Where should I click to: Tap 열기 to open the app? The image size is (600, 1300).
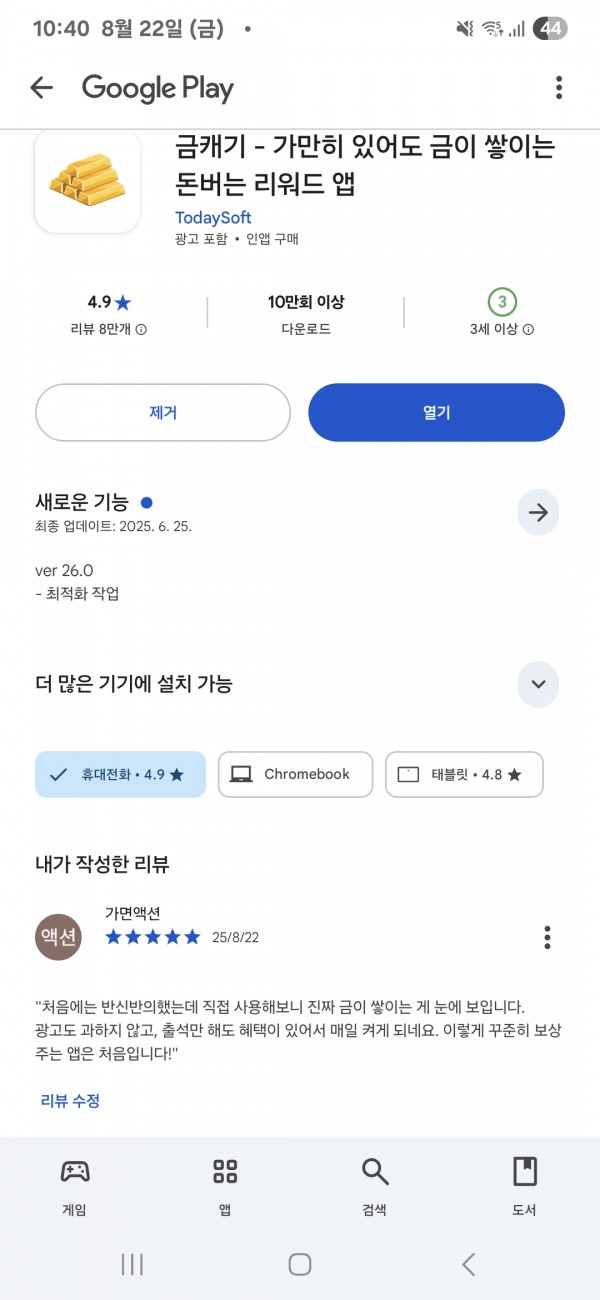click(x=436, y=412)
